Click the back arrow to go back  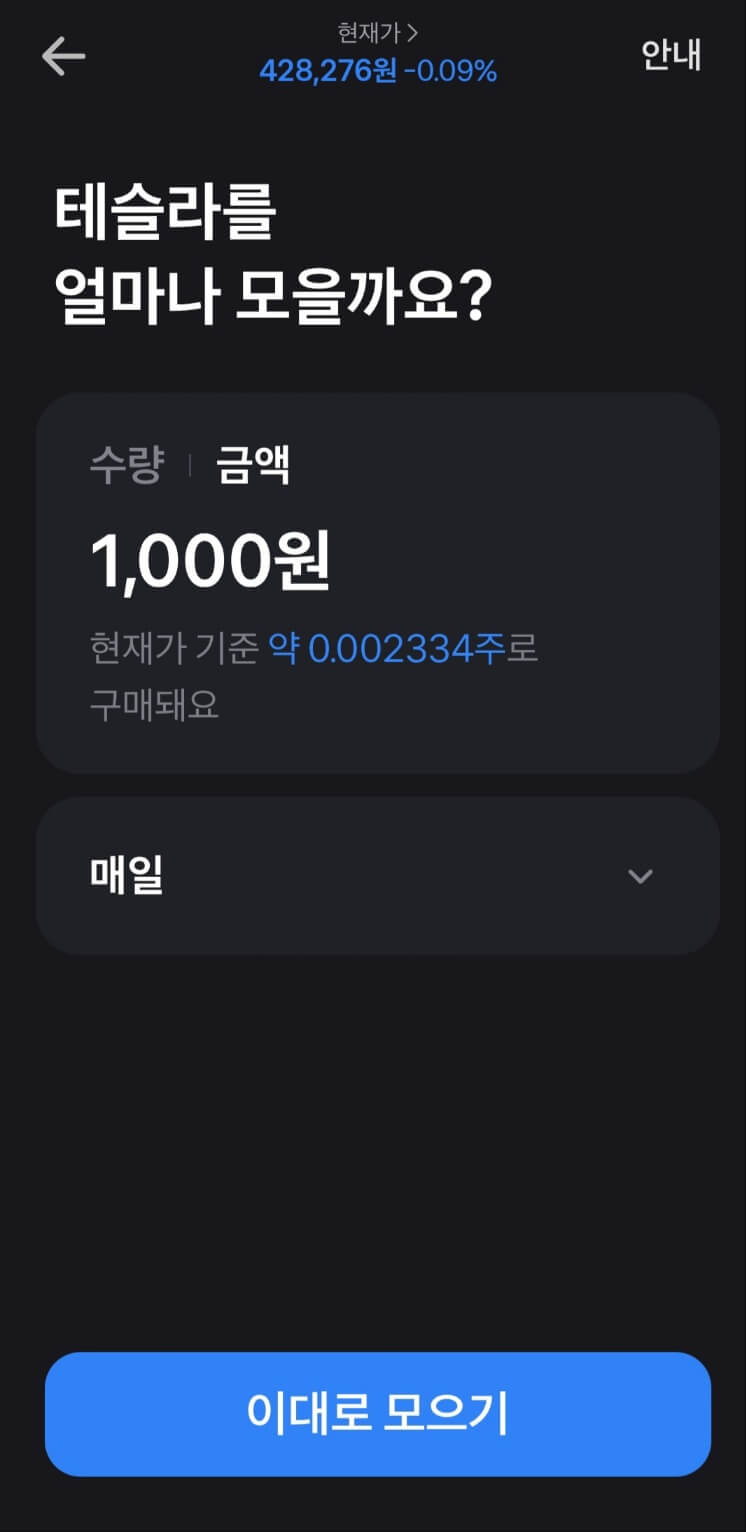pos(62,56)
